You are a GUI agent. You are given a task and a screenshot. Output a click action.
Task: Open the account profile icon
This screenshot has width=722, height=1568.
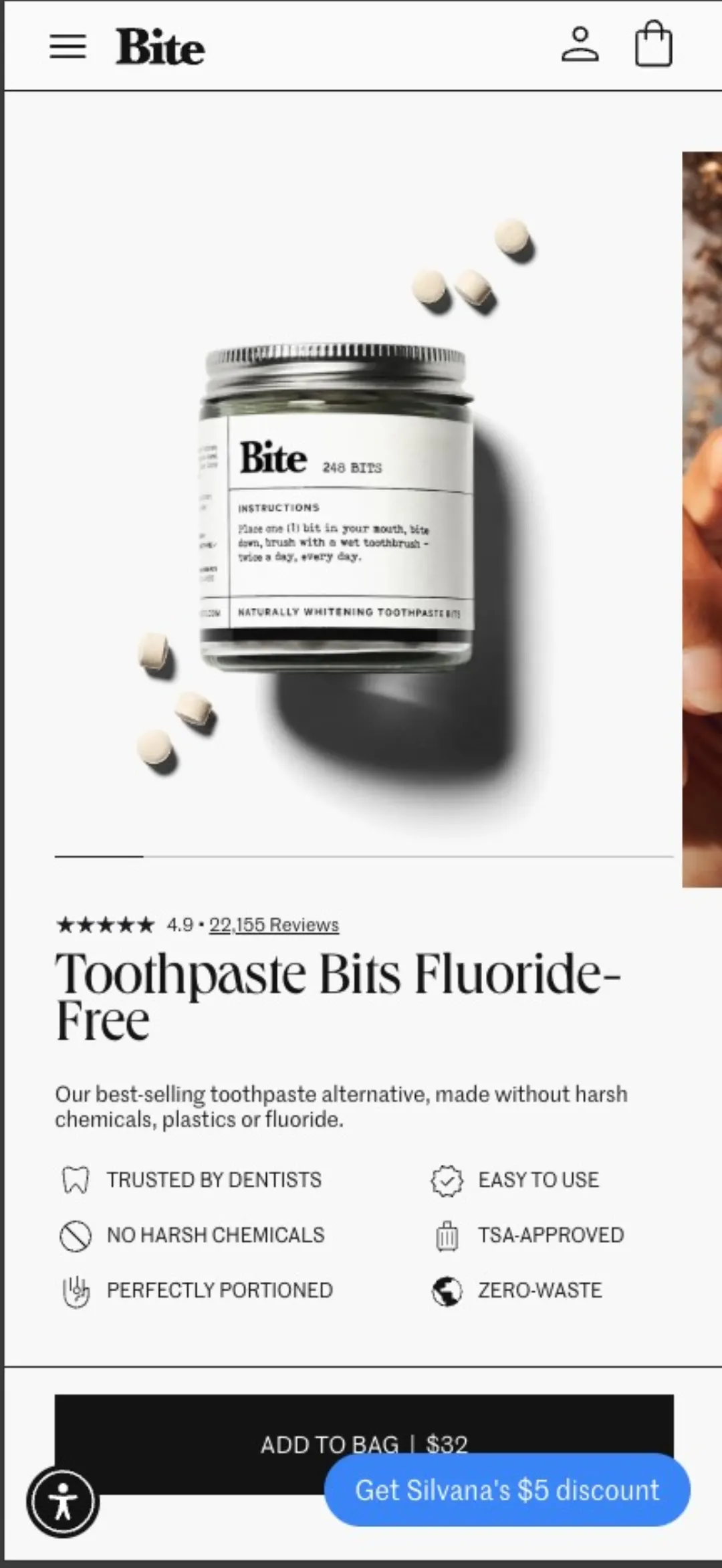580,45
